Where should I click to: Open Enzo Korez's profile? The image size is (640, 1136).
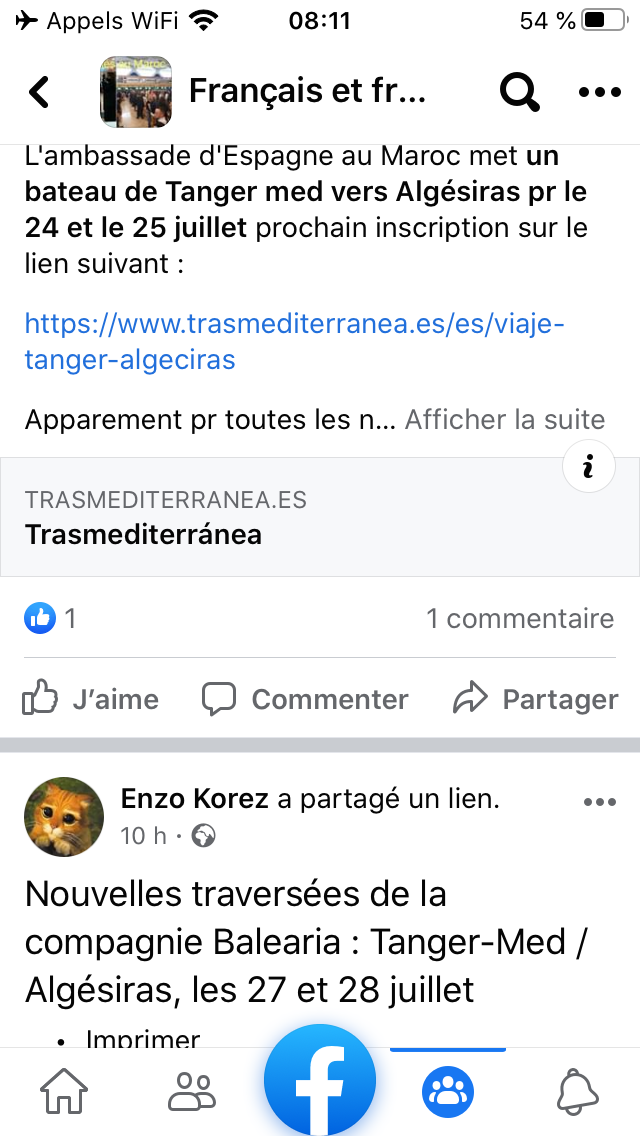(194, 799)
